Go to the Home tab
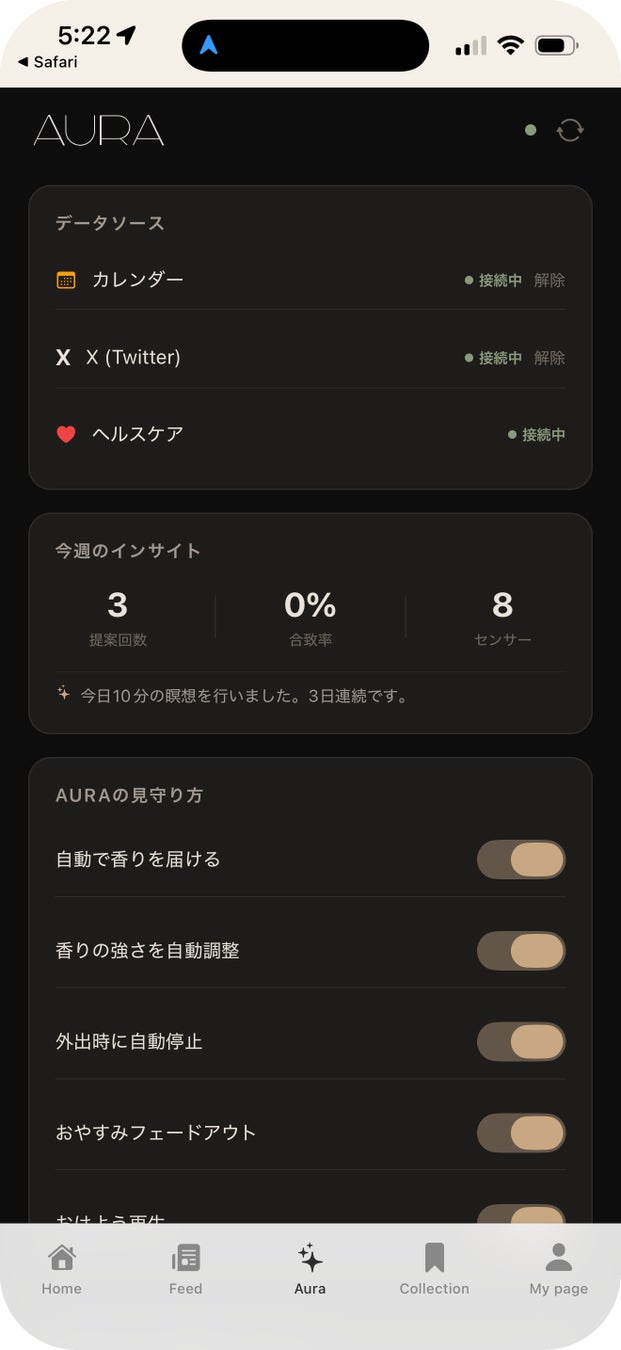Viewport: 621px width, 1350px height. (x=61, y=1269)
